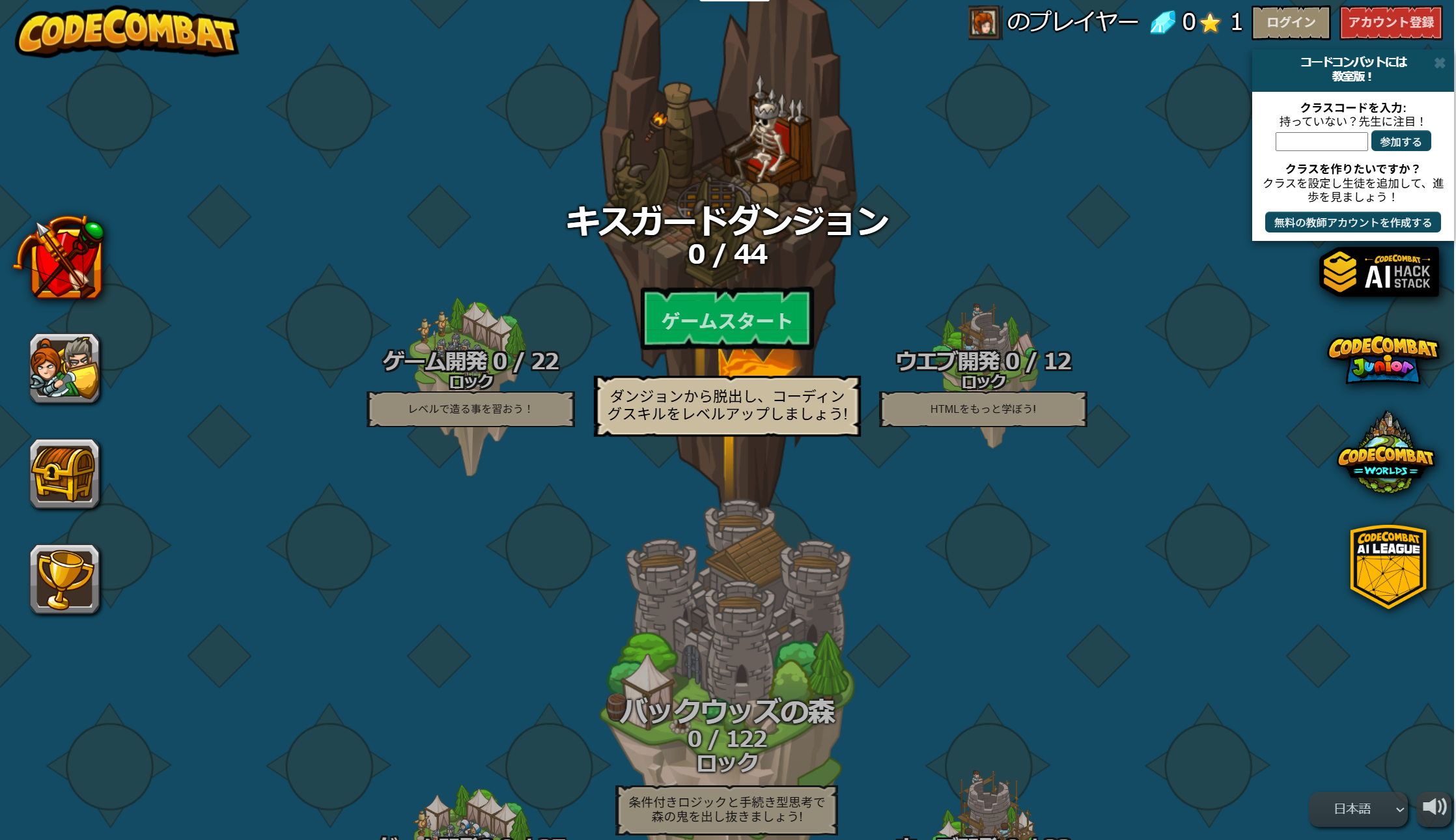Image resolution: width=1456 pixels, height=840 pixels.
Task: Open the AI League badge
Action: pos(1388,565)
